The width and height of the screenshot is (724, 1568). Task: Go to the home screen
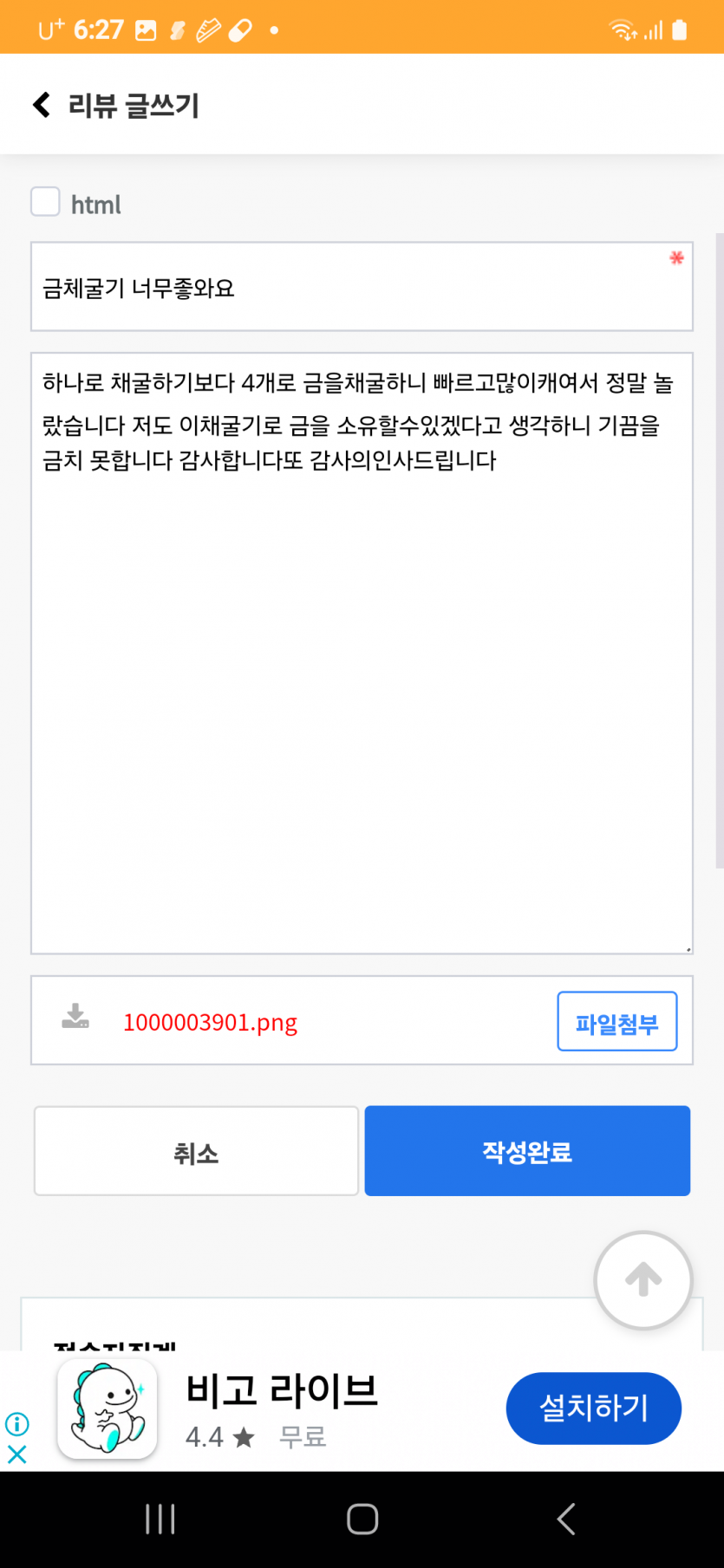362,1519
